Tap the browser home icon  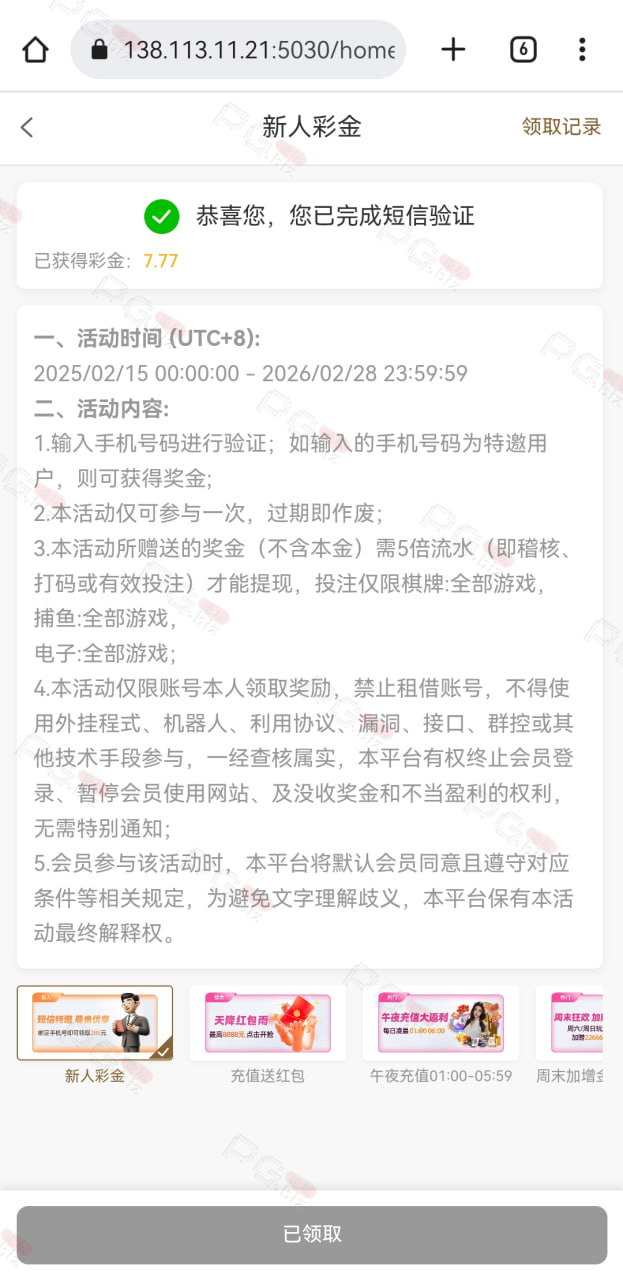point(35,49)
